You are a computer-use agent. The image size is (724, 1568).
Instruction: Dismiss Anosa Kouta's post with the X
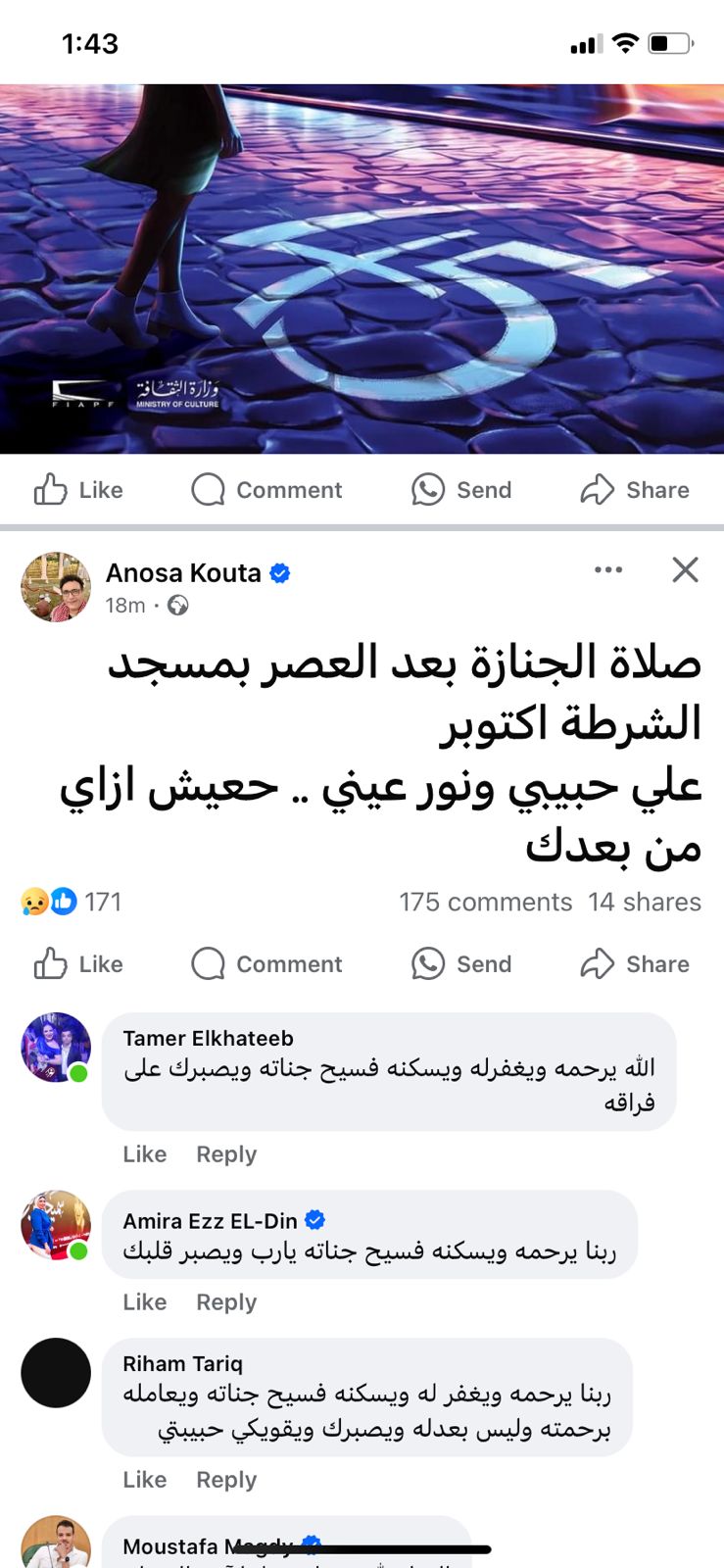685,569
